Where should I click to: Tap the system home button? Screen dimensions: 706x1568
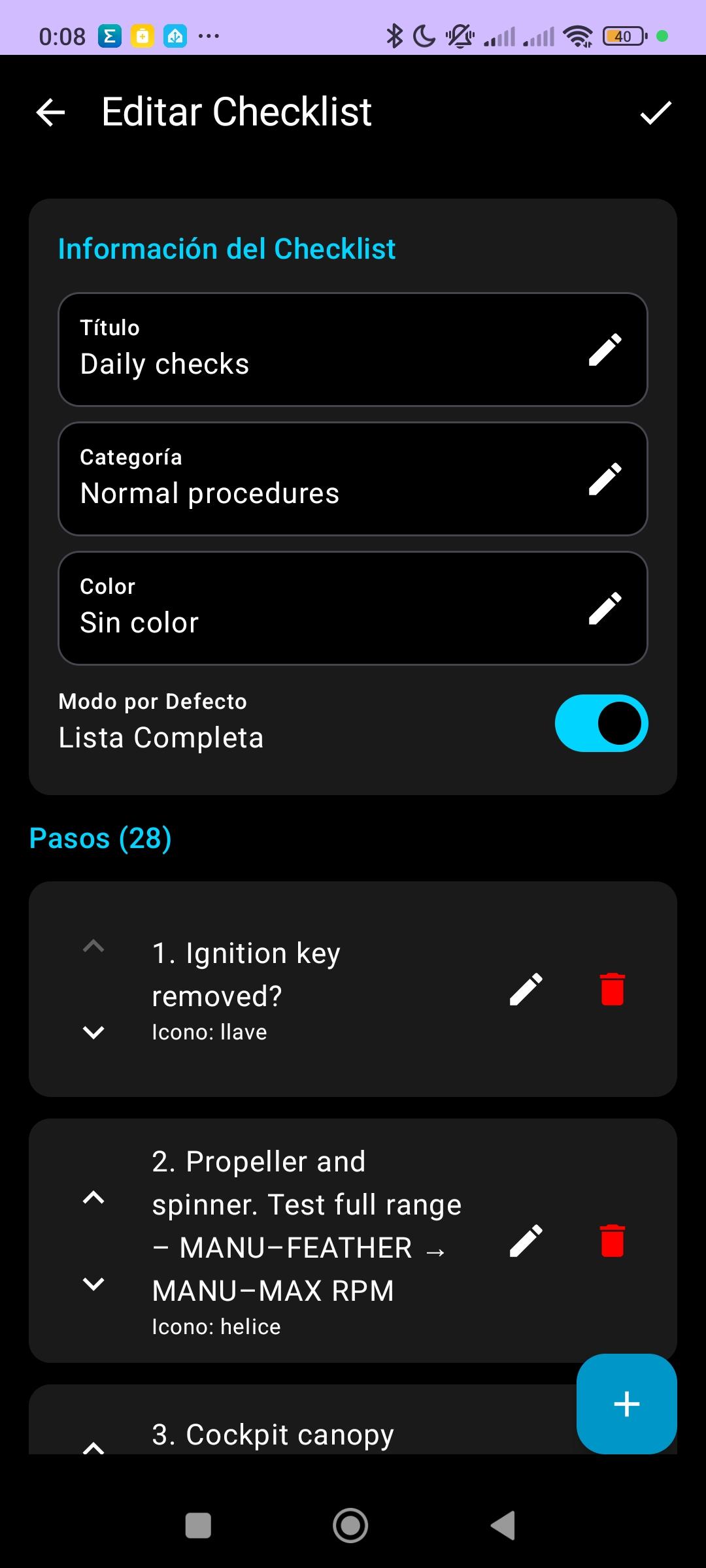pyautogui.click(x=350, y=1526)
